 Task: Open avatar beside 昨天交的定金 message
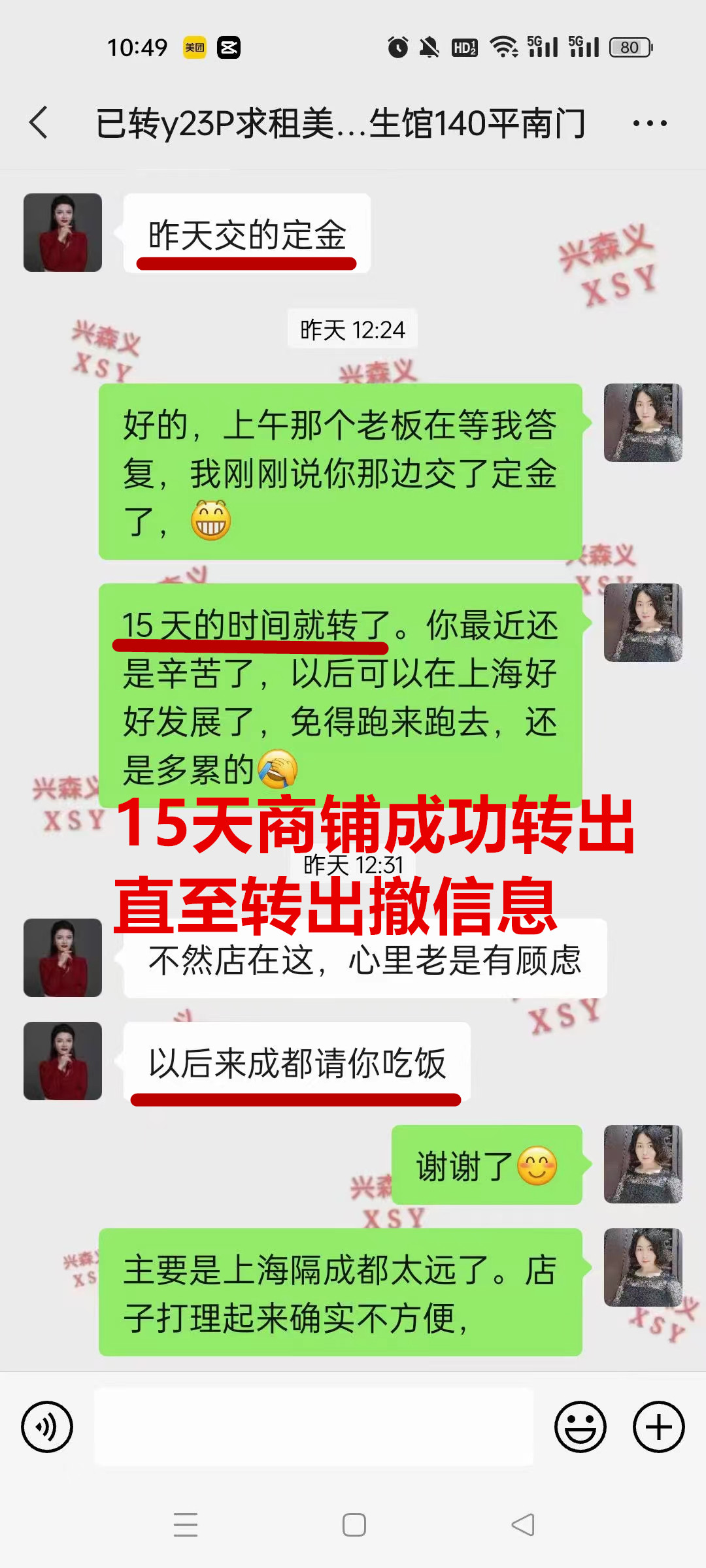63,233
